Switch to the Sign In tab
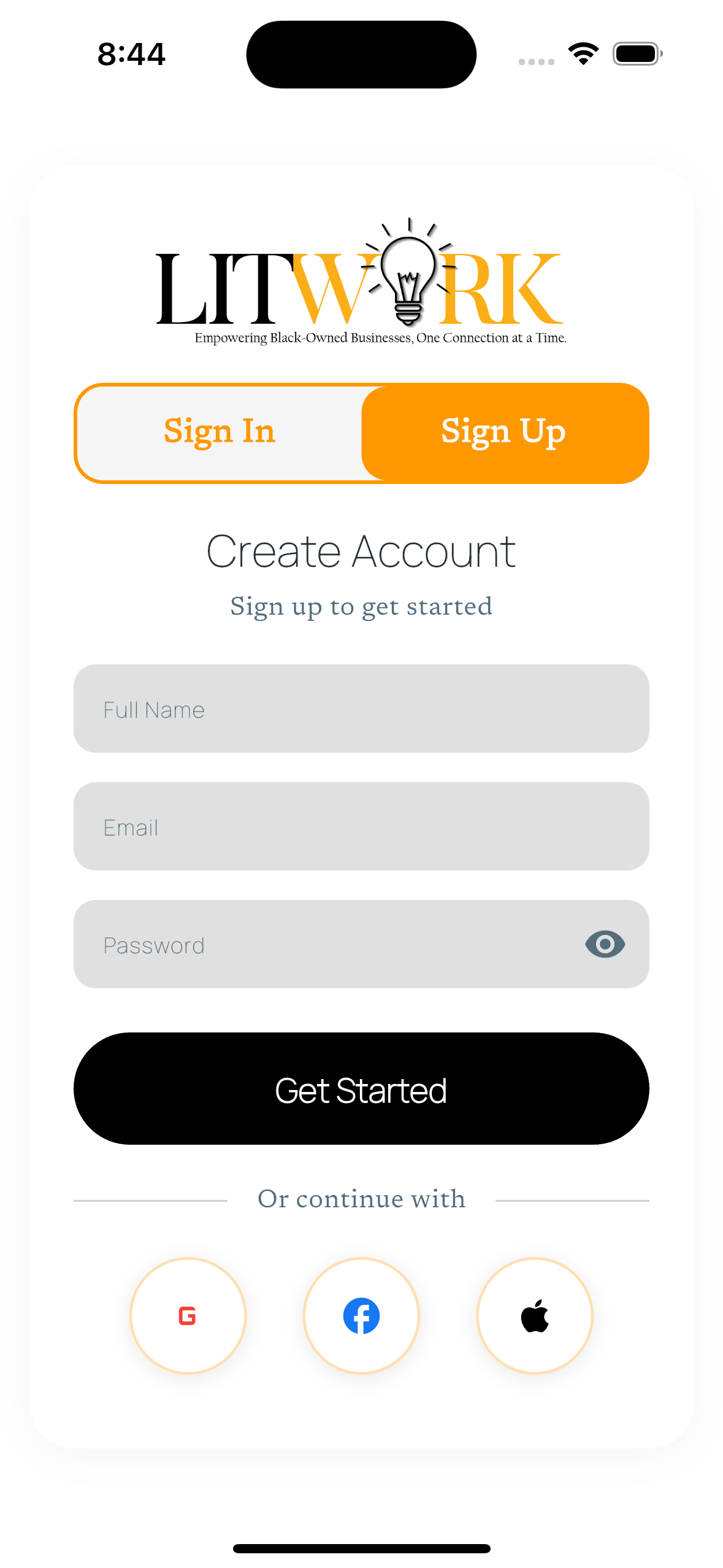723x1568 pixels. tap(219, 432)
